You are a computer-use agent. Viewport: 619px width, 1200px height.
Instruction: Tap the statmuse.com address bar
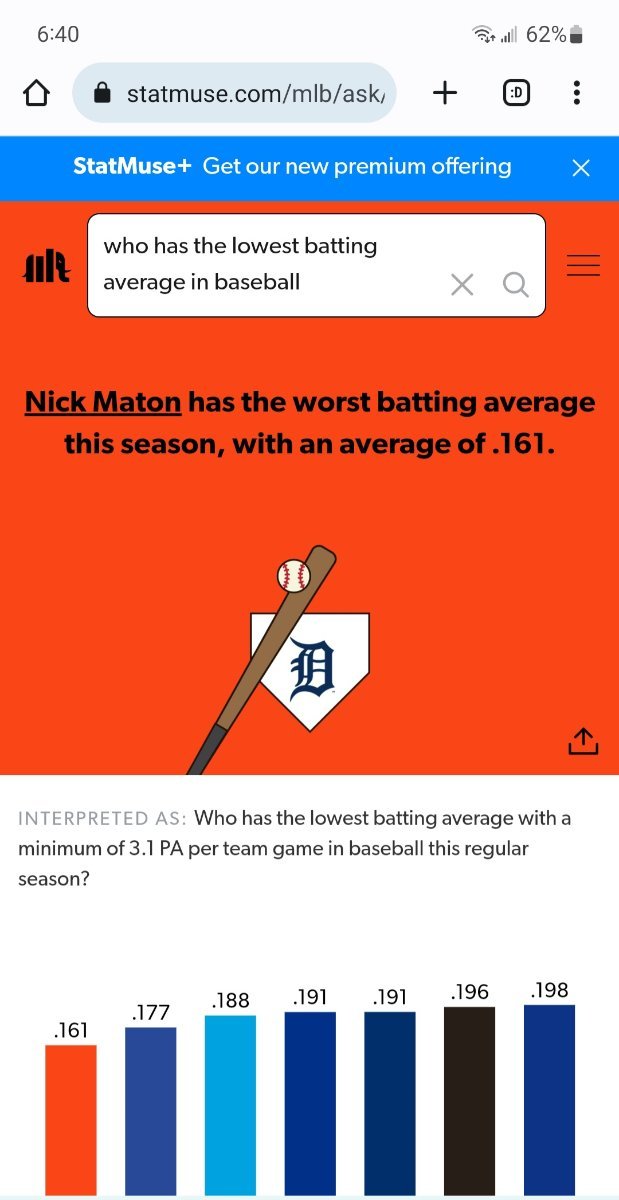235,93
